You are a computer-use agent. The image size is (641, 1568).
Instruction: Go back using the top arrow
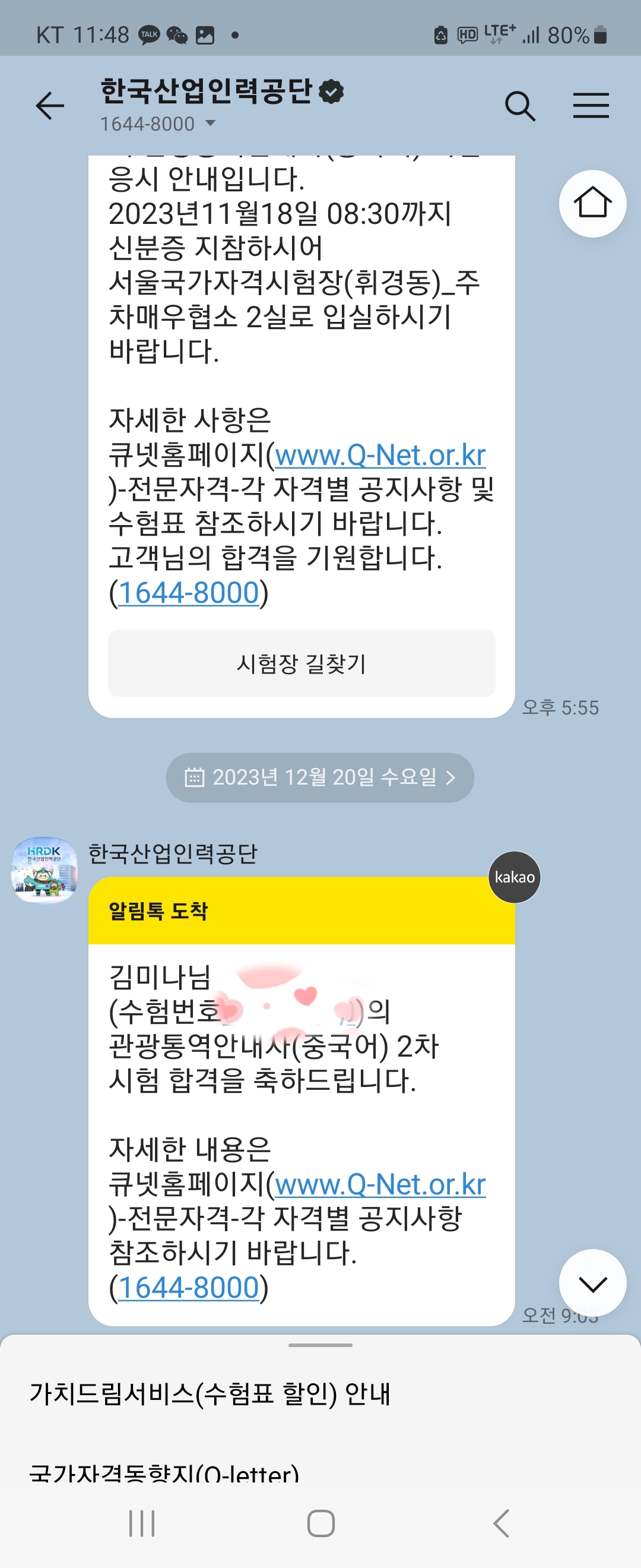click(x=50, y=106)
